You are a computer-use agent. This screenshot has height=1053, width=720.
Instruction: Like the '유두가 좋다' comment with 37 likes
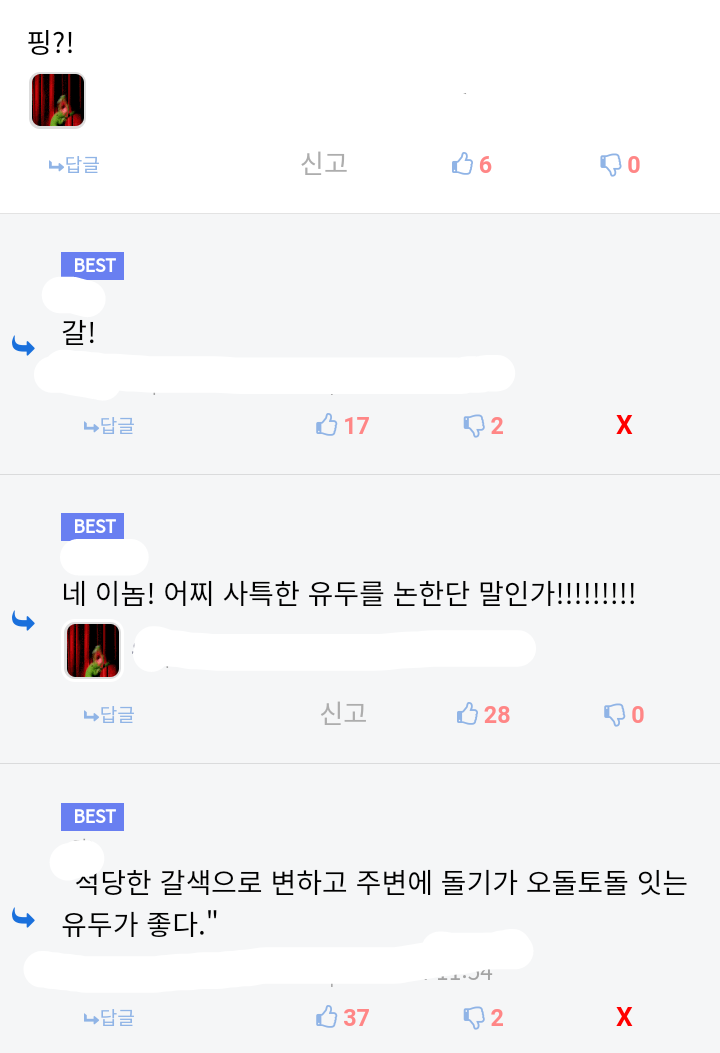[x=342, y=1018]
